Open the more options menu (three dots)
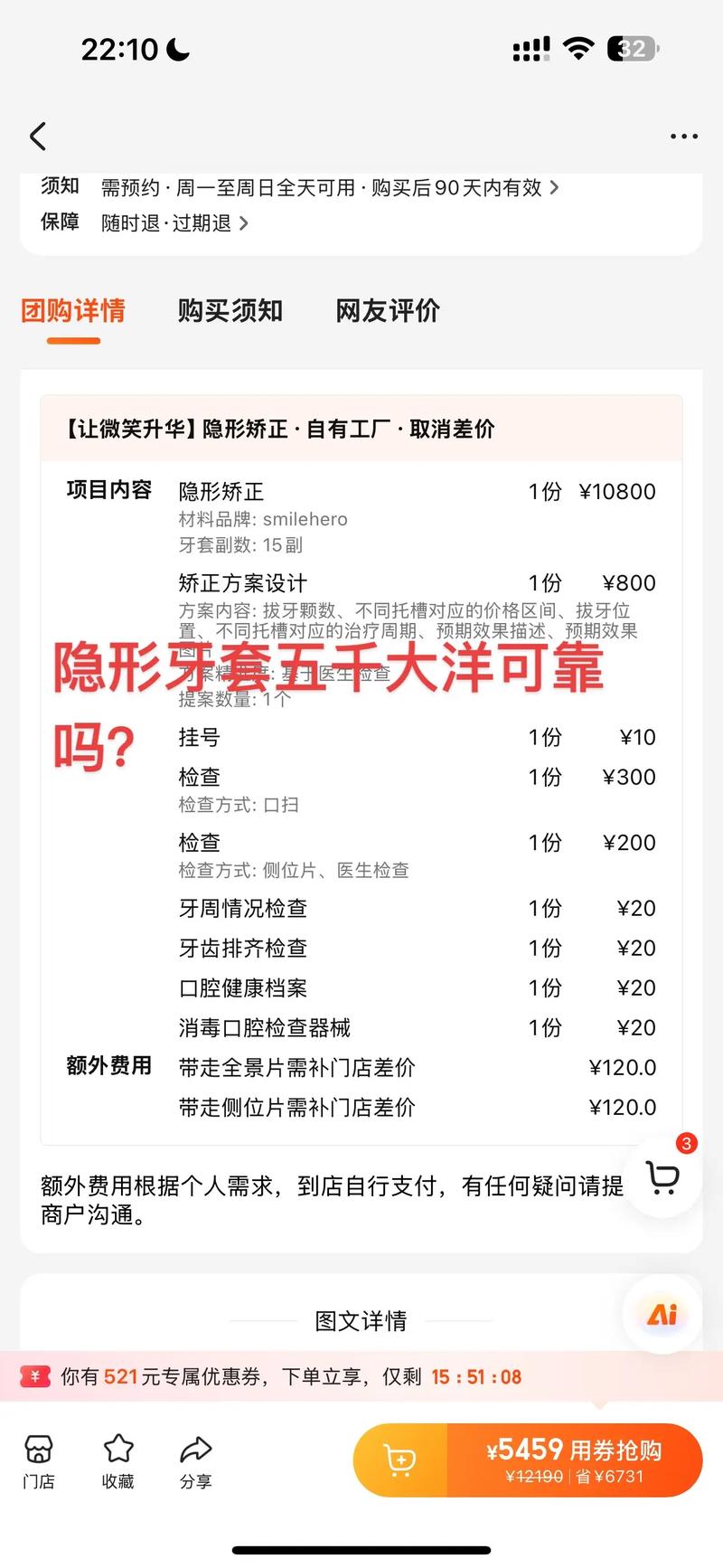Screen dimensions: 723x1568 684,136
